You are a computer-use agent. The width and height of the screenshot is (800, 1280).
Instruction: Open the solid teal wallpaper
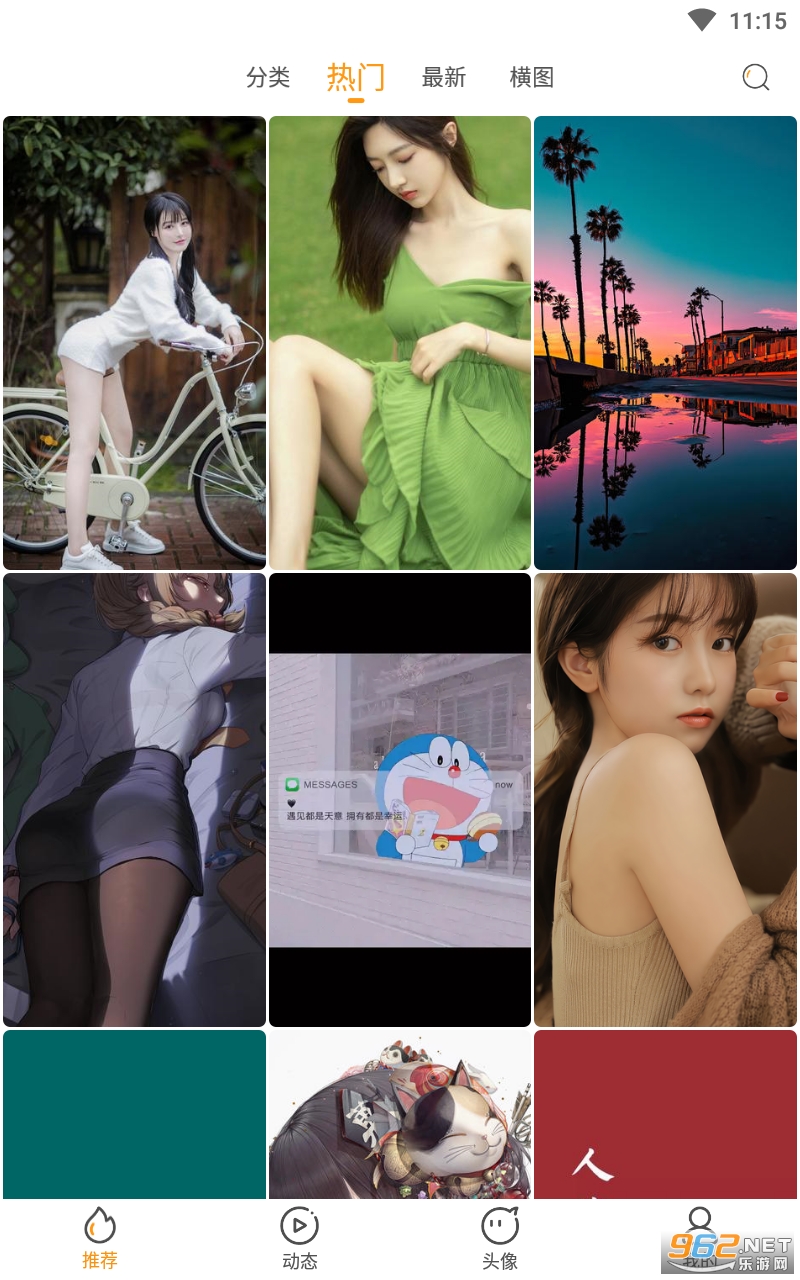pos(134,1114)
